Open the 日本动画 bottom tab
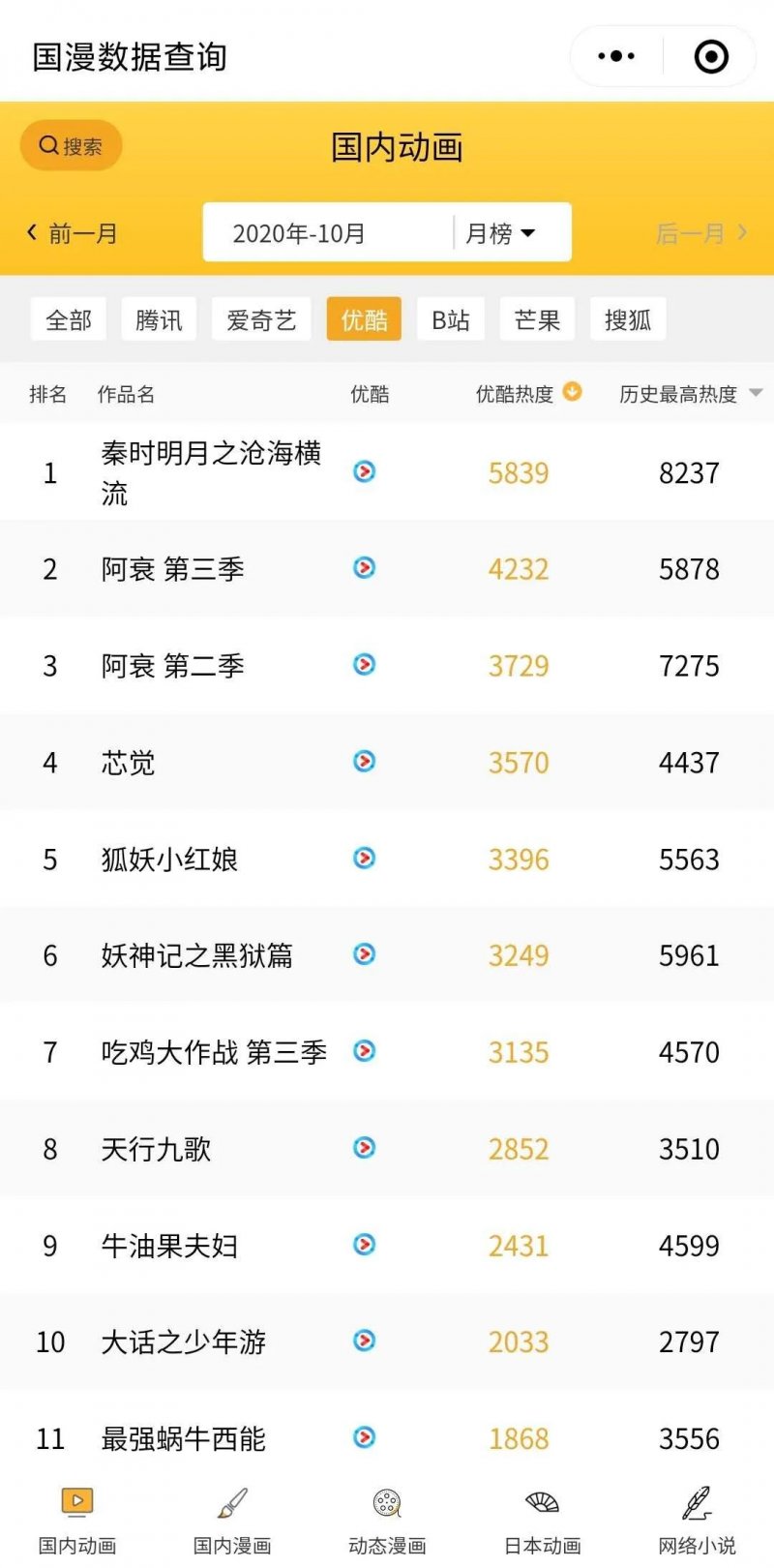This screenshot has height=1568, width=774. (542, 1520)
